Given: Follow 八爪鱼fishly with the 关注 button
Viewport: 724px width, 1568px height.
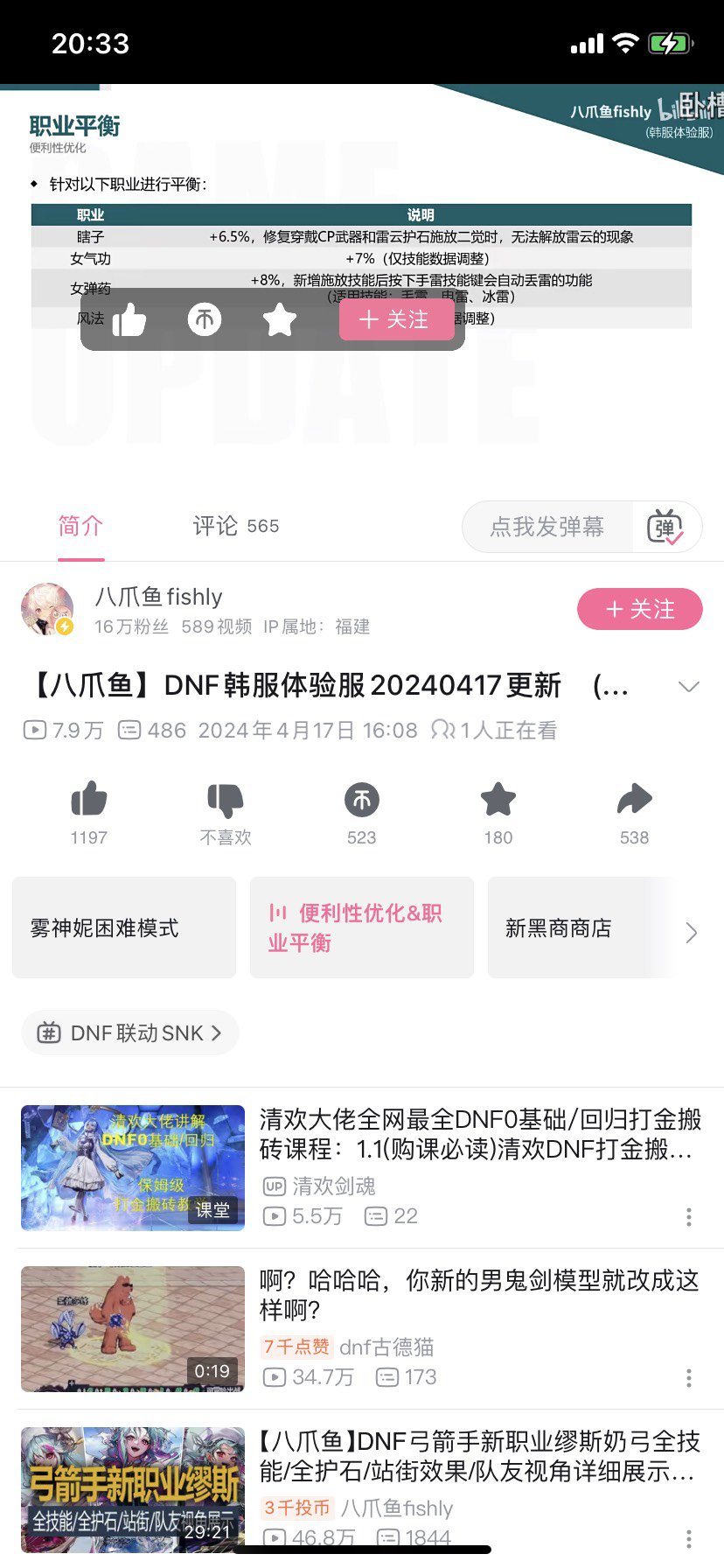Looking at the screenshot, I should (x=640, y=609).
